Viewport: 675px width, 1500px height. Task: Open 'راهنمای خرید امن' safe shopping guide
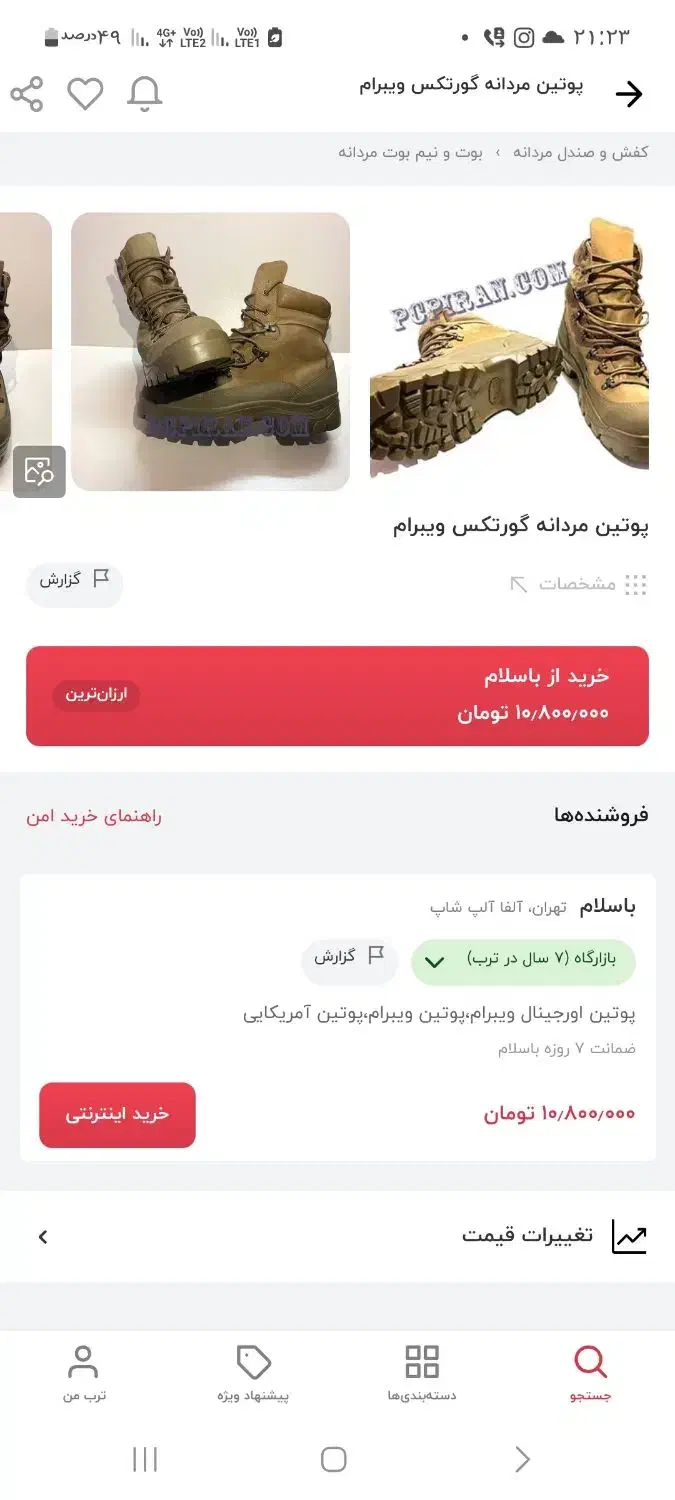94,816
